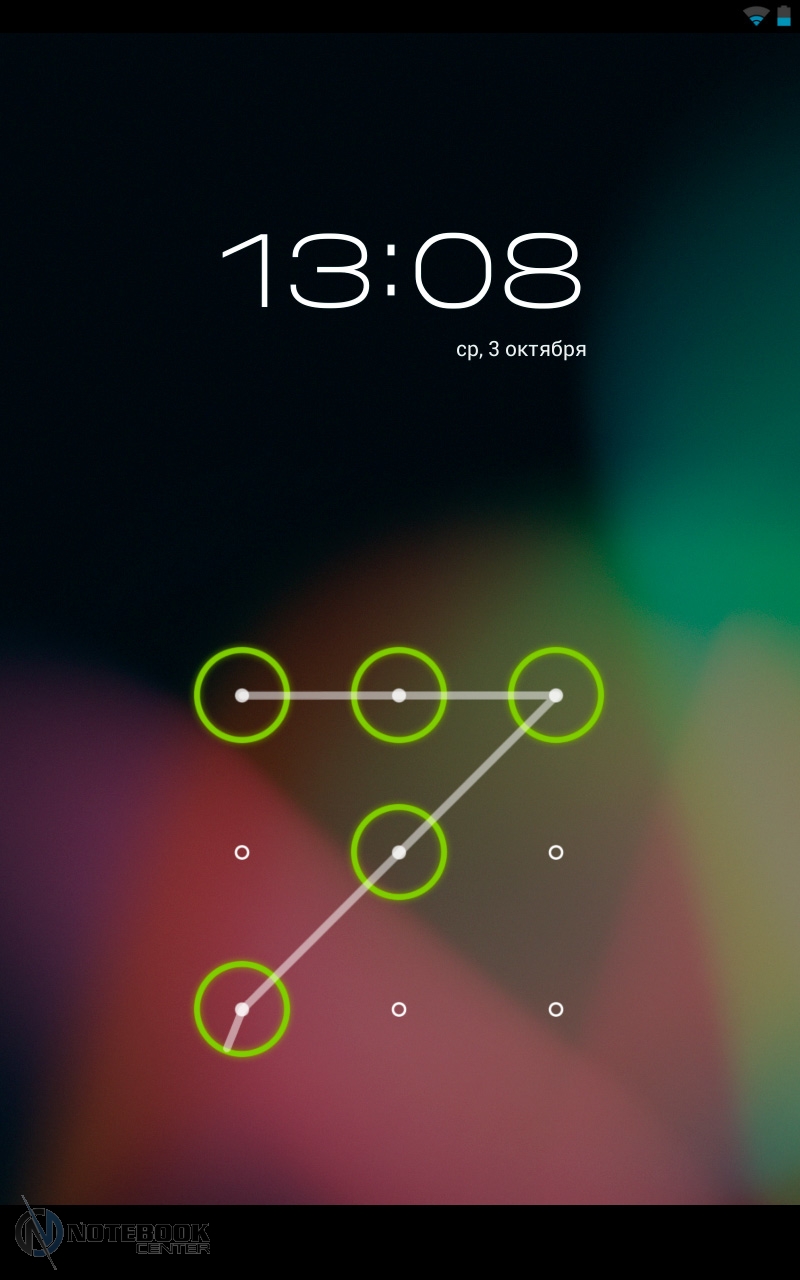Select the top-center pattern dot
This screenshot has width=800, height=1280.
point(399,695)
